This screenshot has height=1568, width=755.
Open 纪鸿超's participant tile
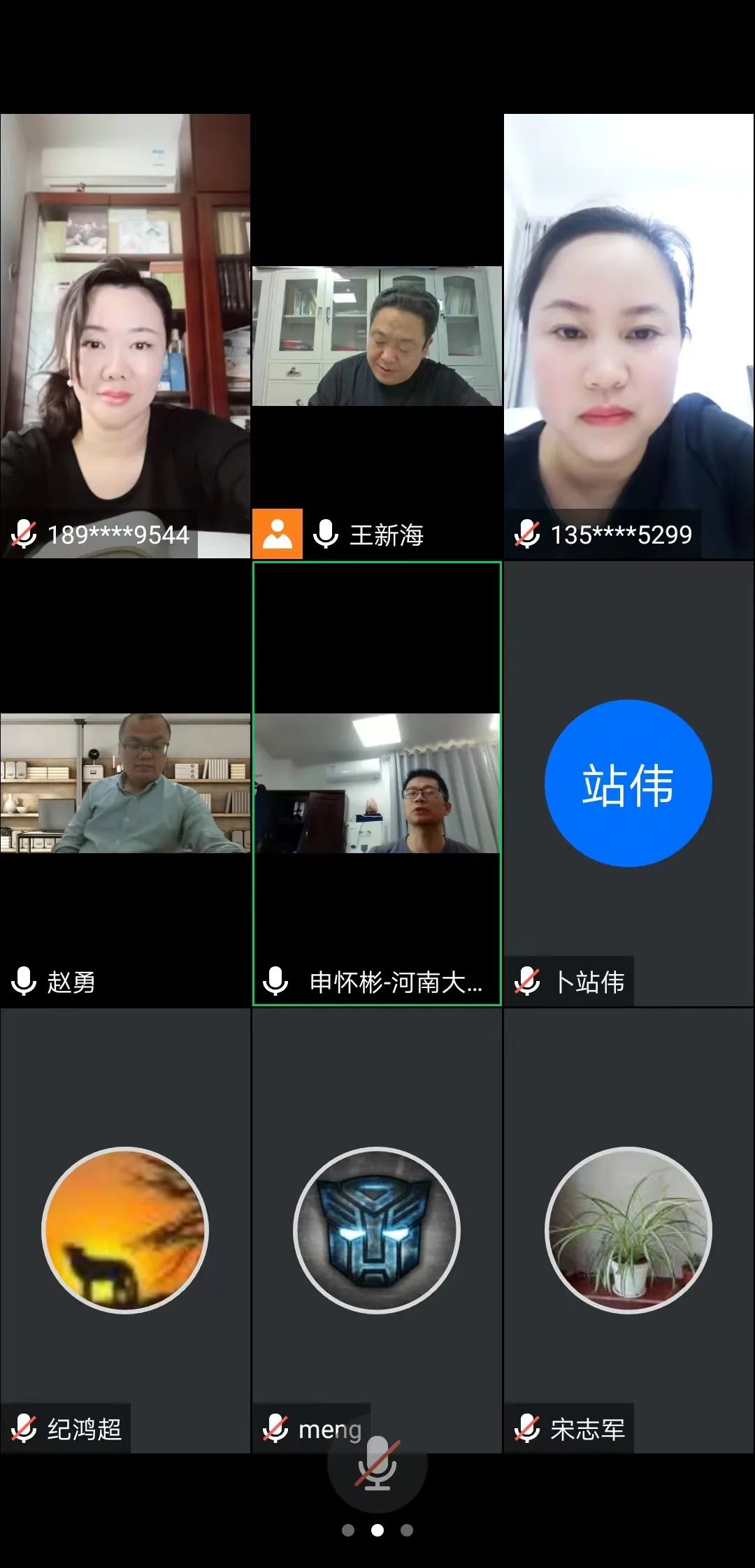[x=125, y=1230]
